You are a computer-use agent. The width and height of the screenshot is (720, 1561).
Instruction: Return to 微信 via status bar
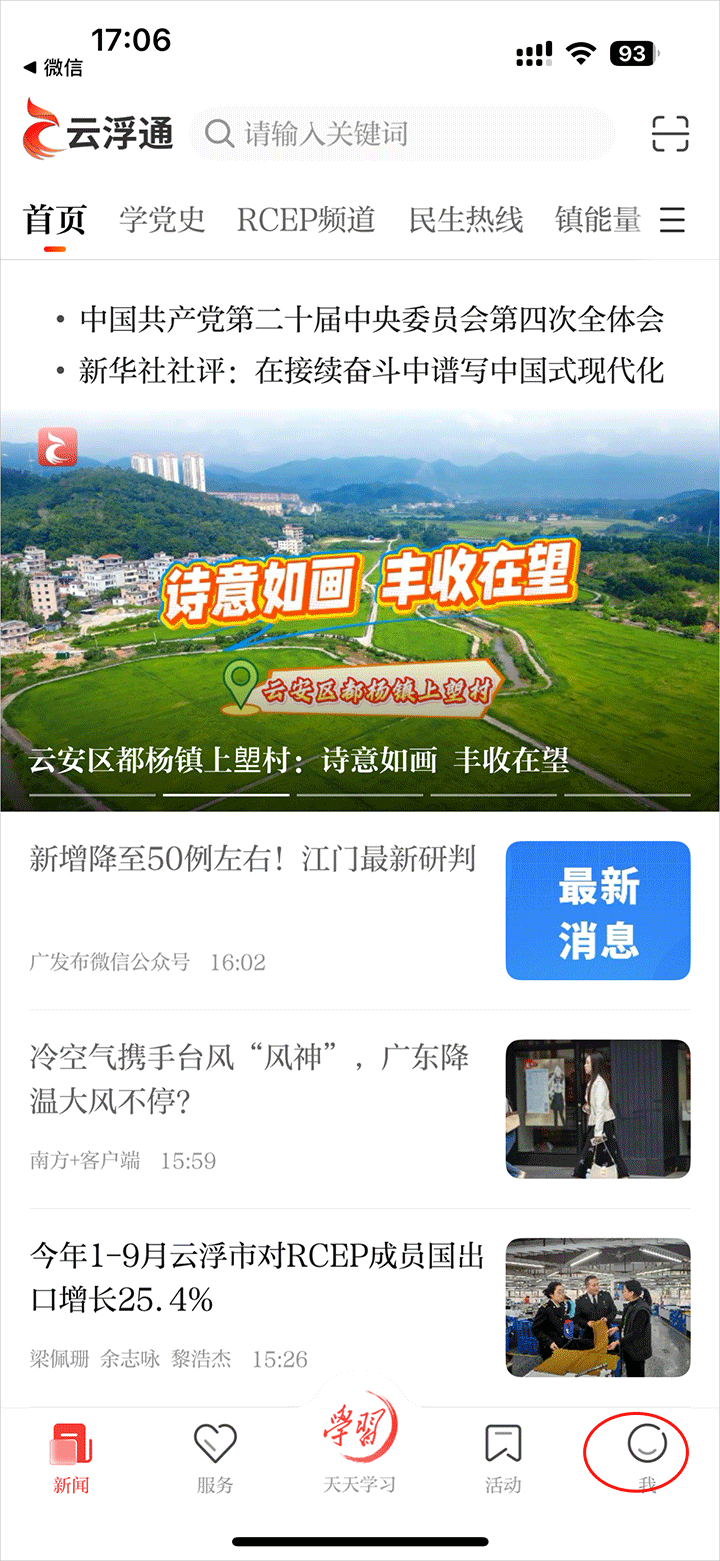pos(53,68)
